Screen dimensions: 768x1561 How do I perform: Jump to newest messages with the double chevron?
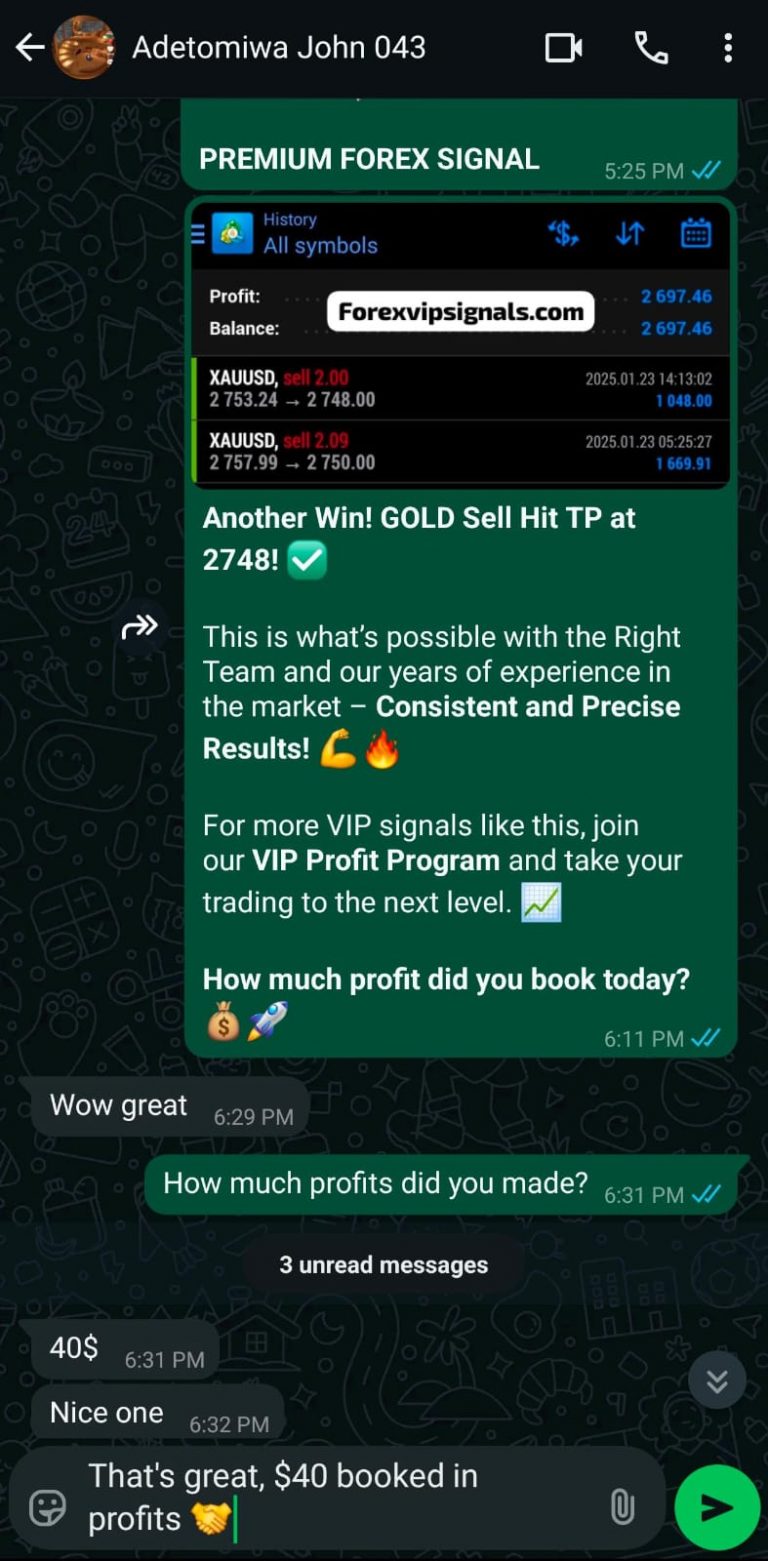(716, 1379)
